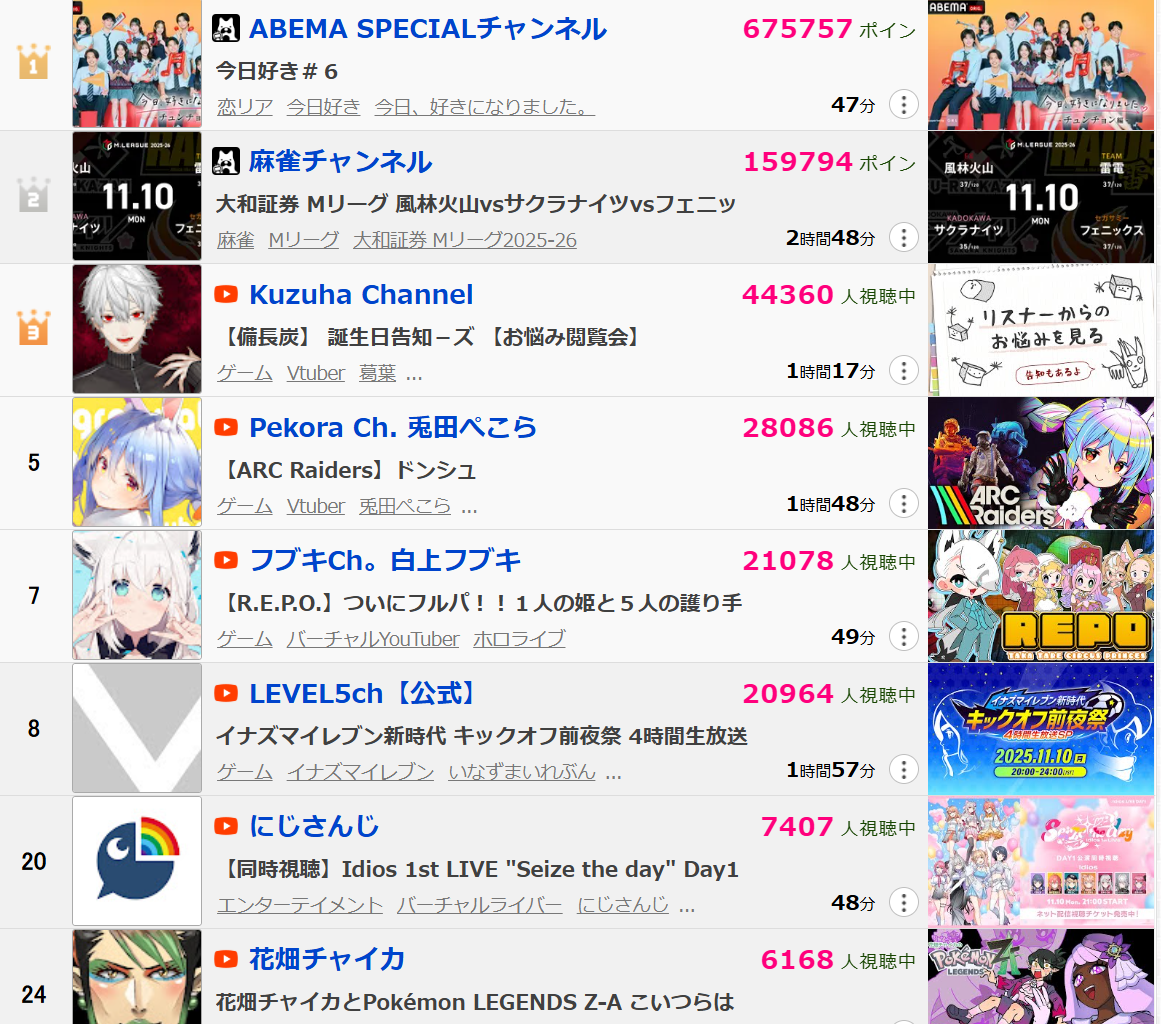Tap the 恋リア tag link
1161x1024 pixels.
(245, 106)
